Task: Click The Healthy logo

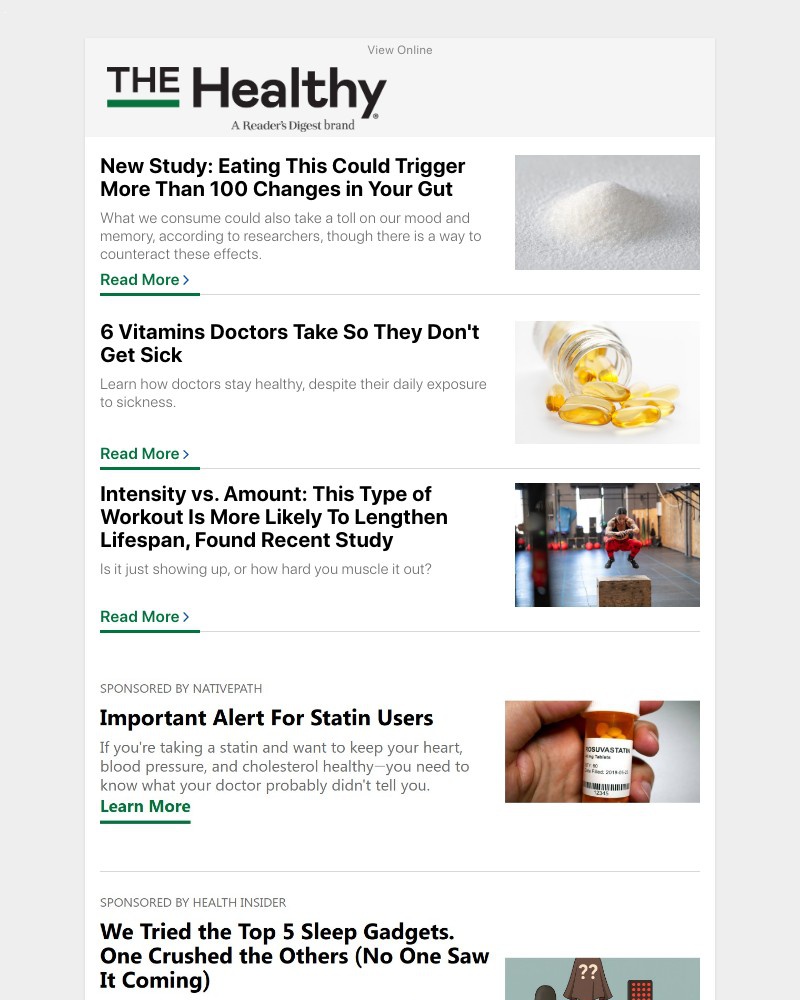Action: coord(244,92)
